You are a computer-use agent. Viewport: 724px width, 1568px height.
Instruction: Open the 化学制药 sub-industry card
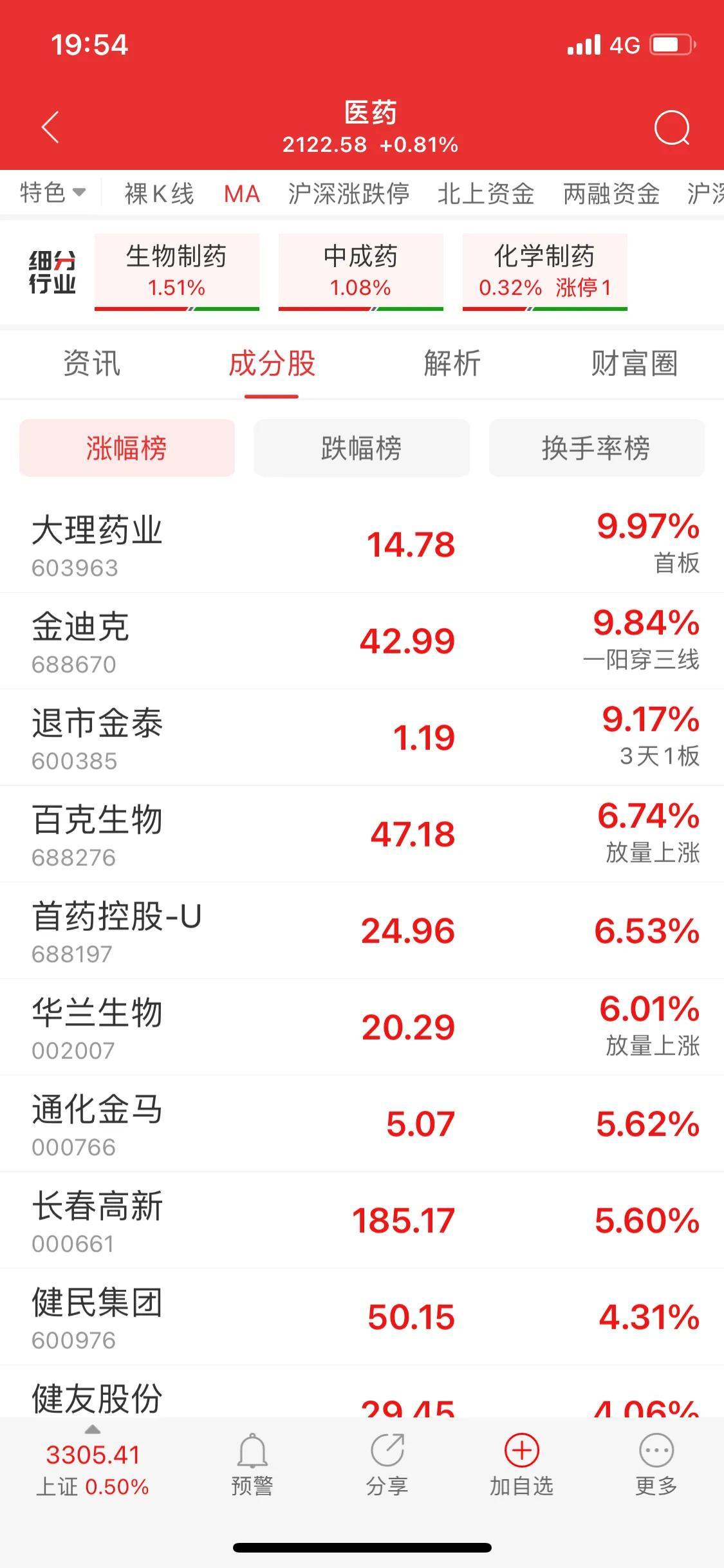pyautogui.click(x=545, y=272)
